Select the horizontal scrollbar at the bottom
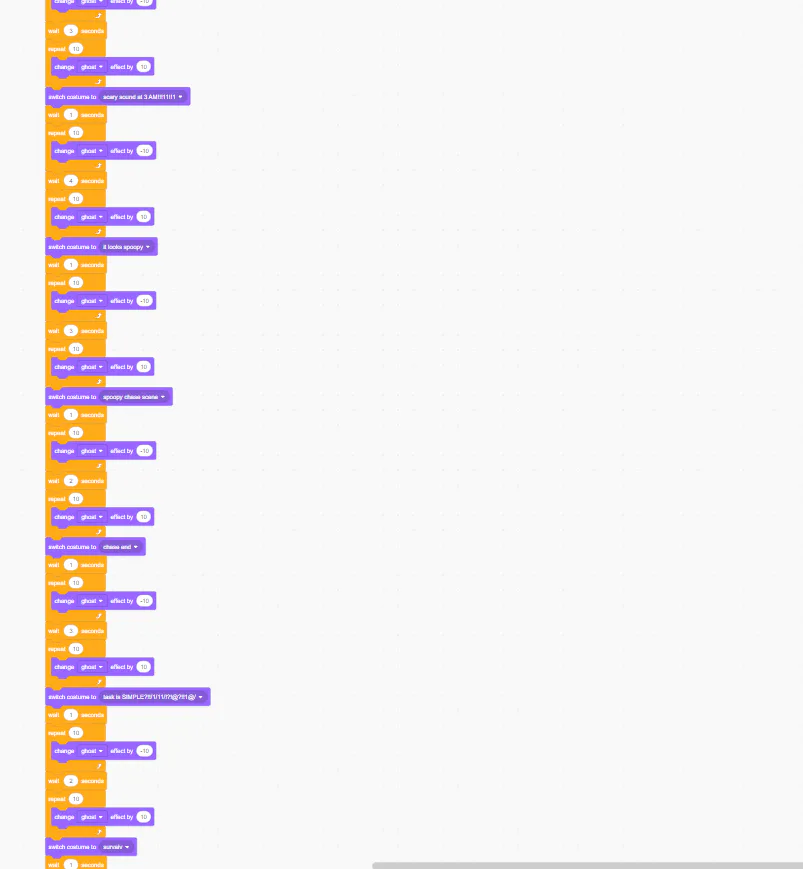 tap(587, 865)
